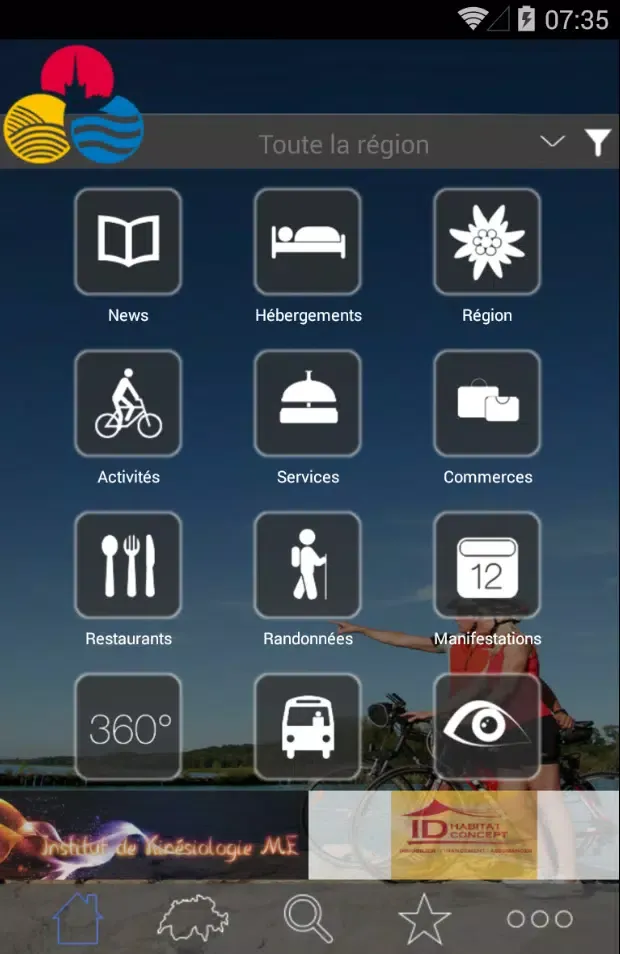Open Hébergements section
This screenshot has width=620, height=954.
(x=308, y=242)
